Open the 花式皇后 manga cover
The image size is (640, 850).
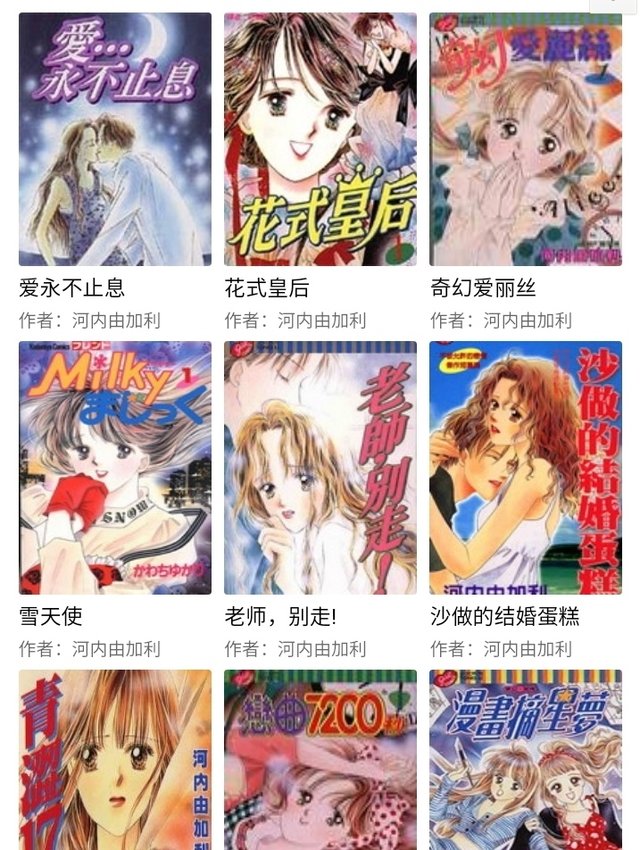320,139
